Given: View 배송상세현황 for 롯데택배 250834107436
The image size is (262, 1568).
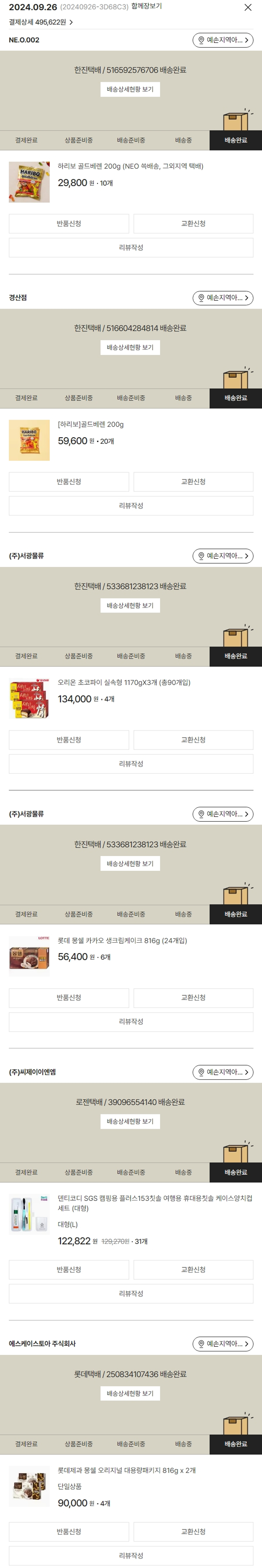Looking at the screenshot, I should [130, 1393].
